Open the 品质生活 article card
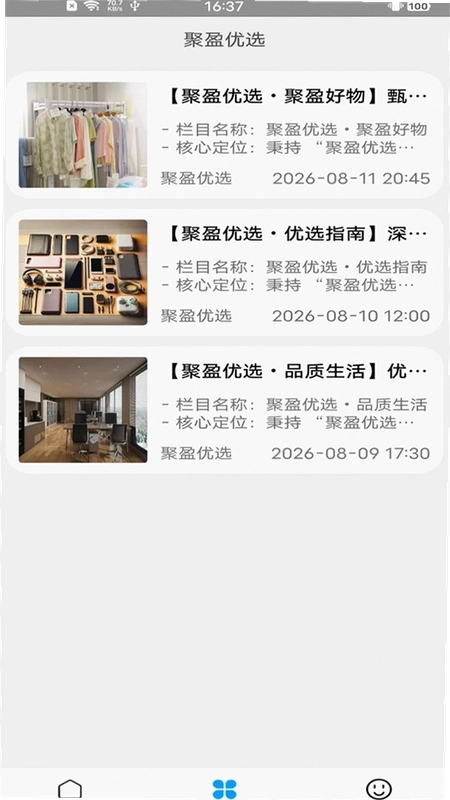The height and width of the screenshot is (800, 450). click(224, 410)
